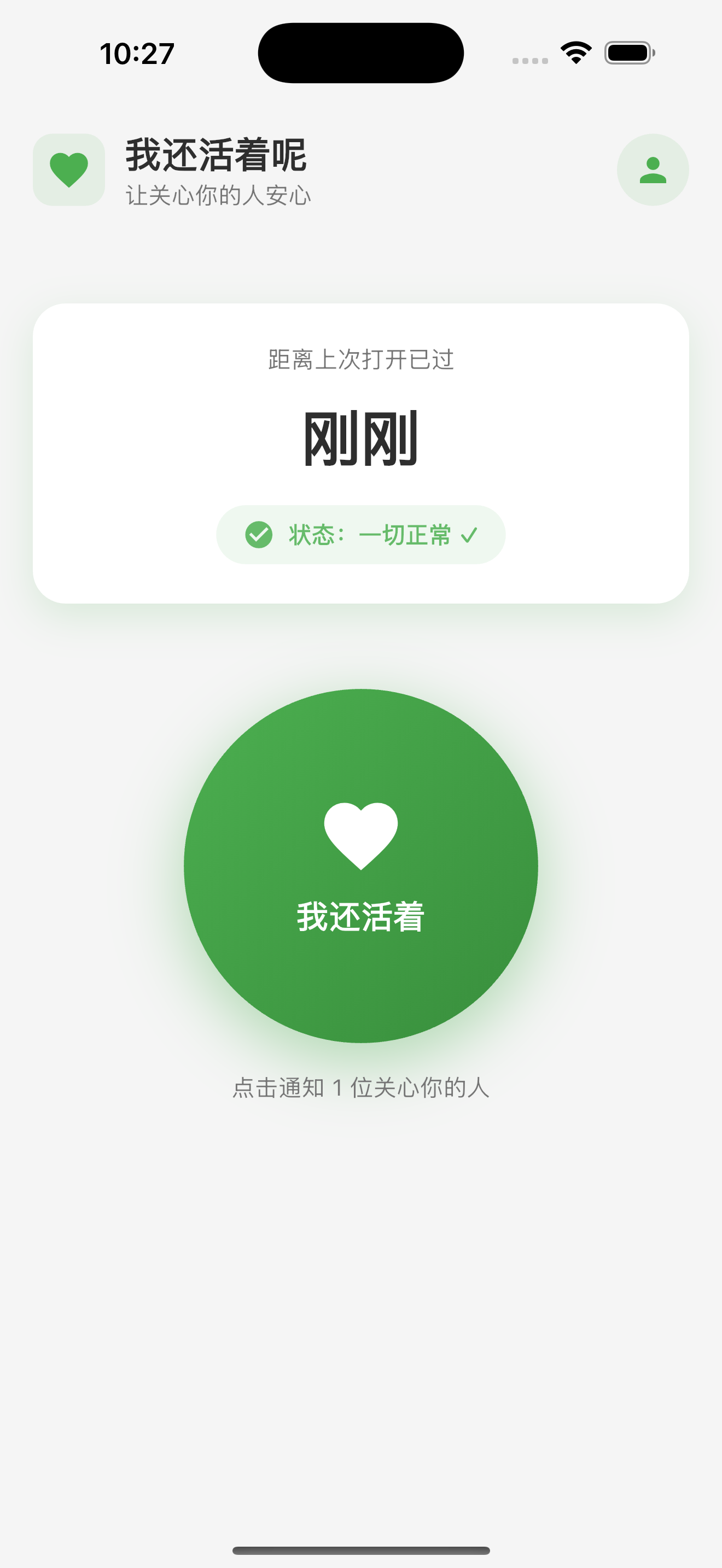The width and height of the screenshot is (722, 1568).
Task: Select the app title 我还活着呢
Action: [216, 154]
